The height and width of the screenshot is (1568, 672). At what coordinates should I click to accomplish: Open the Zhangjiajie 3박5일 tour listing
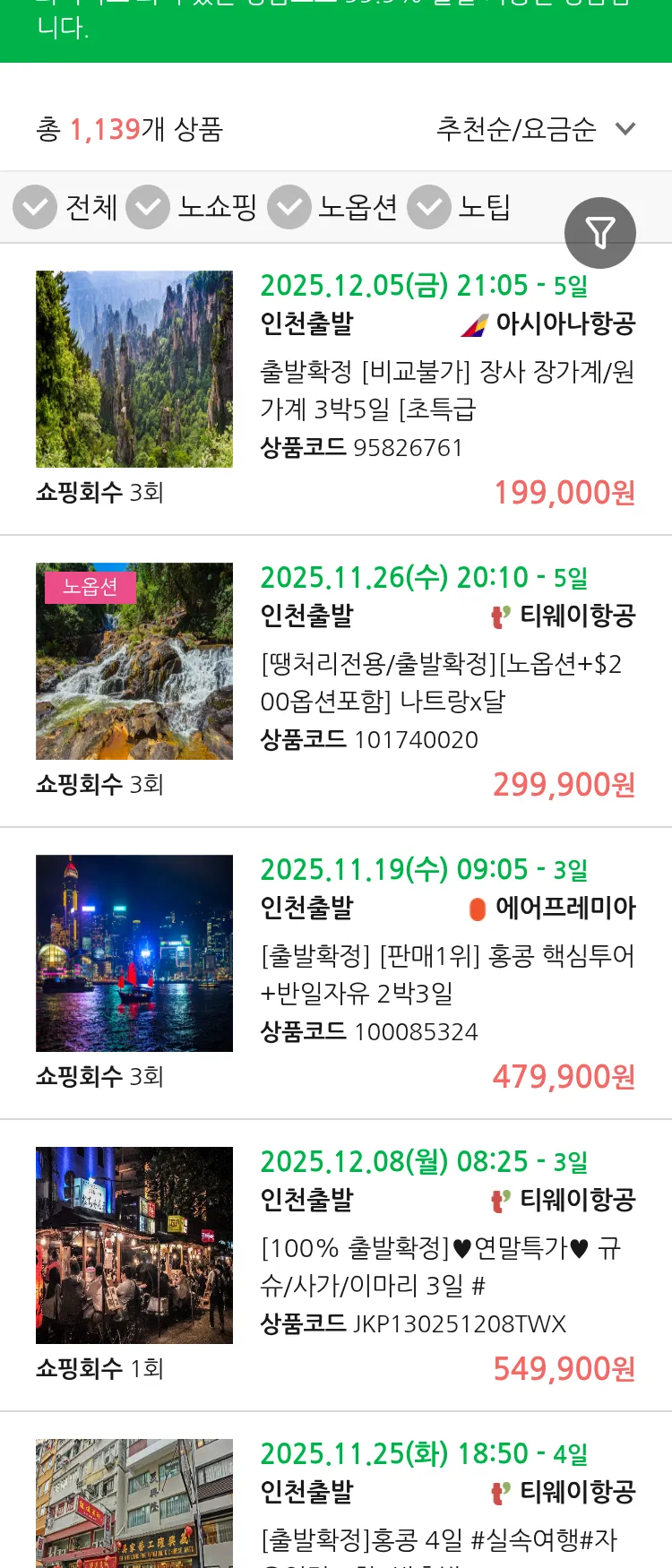tap(448, 391)
